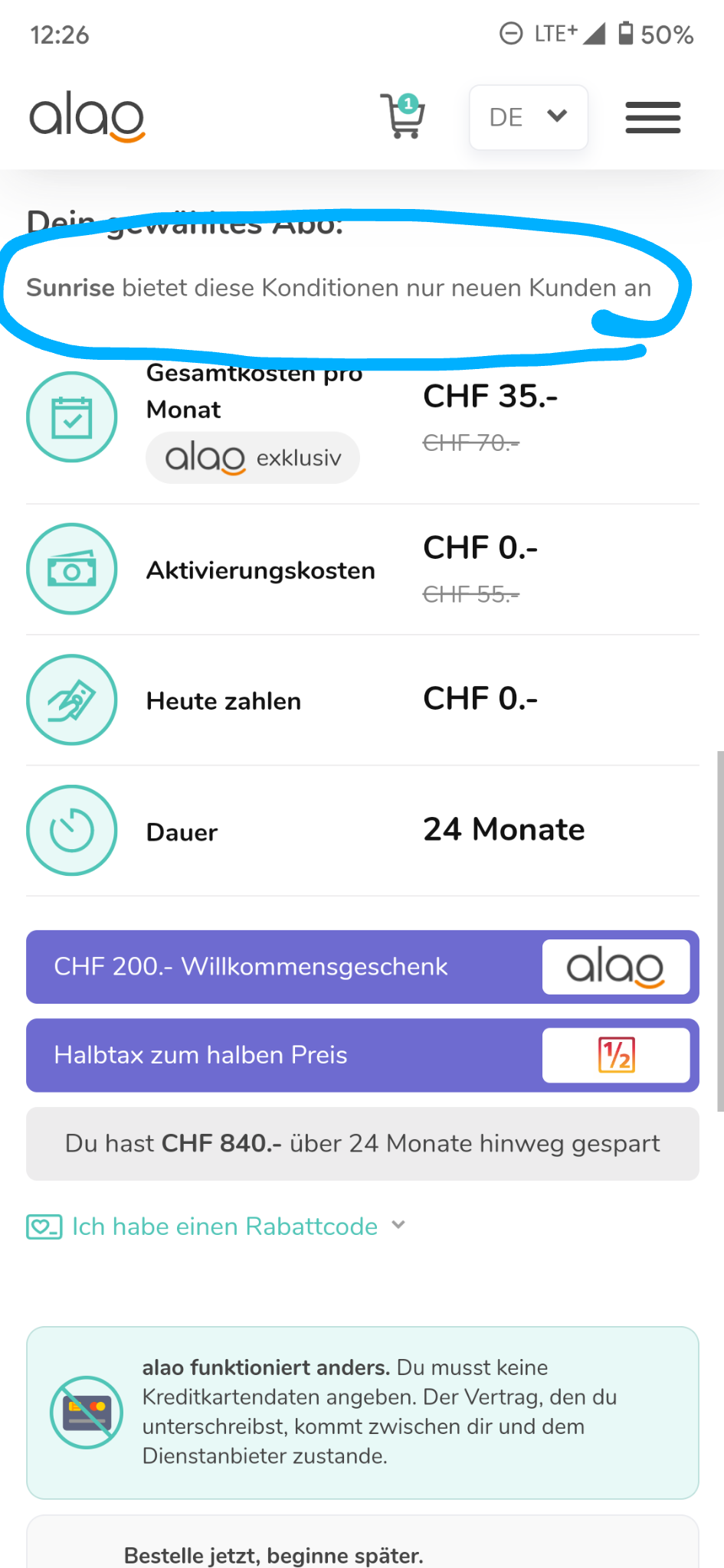This screenshot has height=1568, width=724.
Task: Tap the alao logo to go home
Action: click(87, 116)
